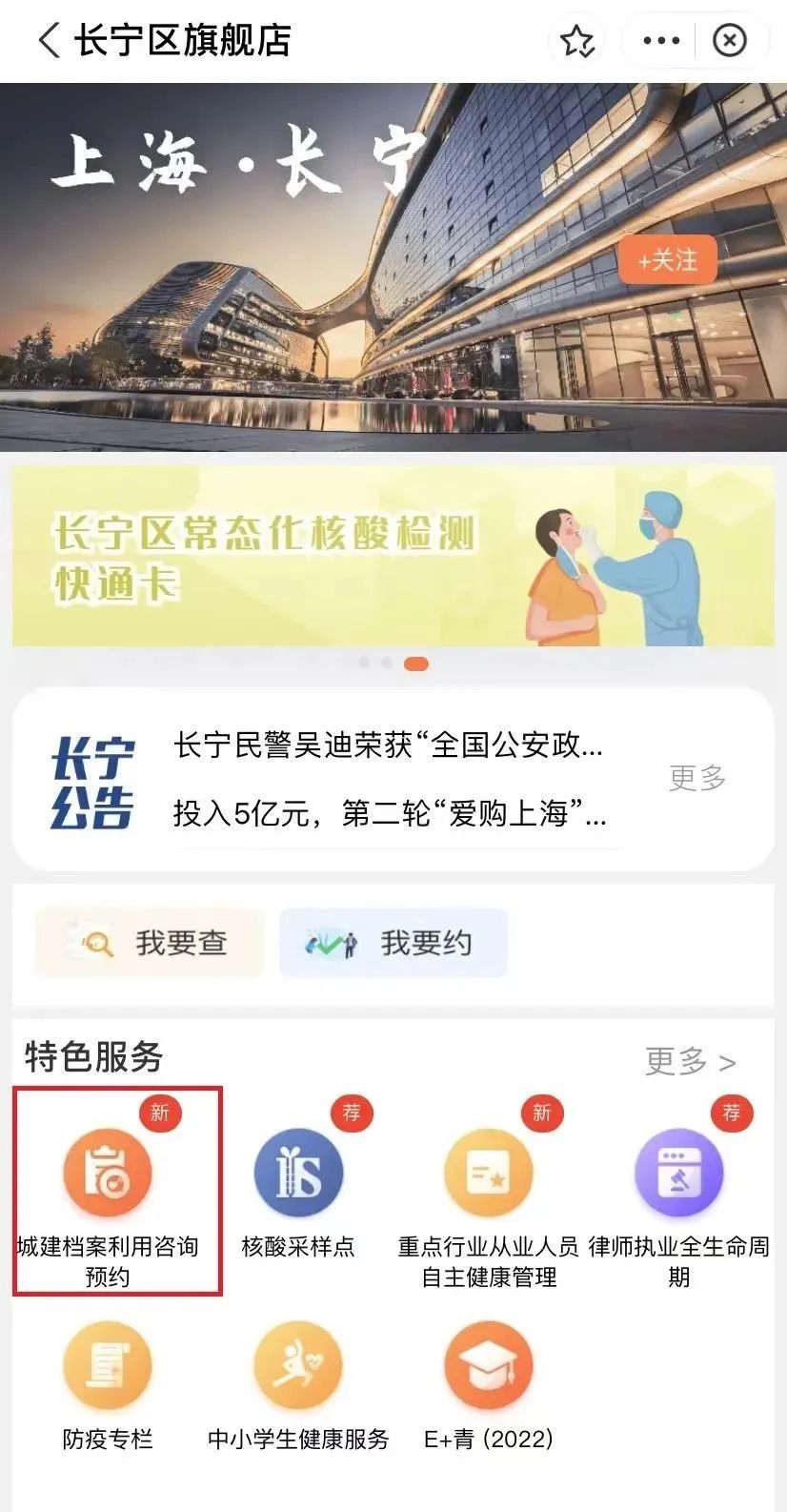Open the 长宁区常态化核酸检测快通卡 banner
Image resolution: width=787 pixels, height=1512 pixels.
pyautogui.click(x=393, y=556)
